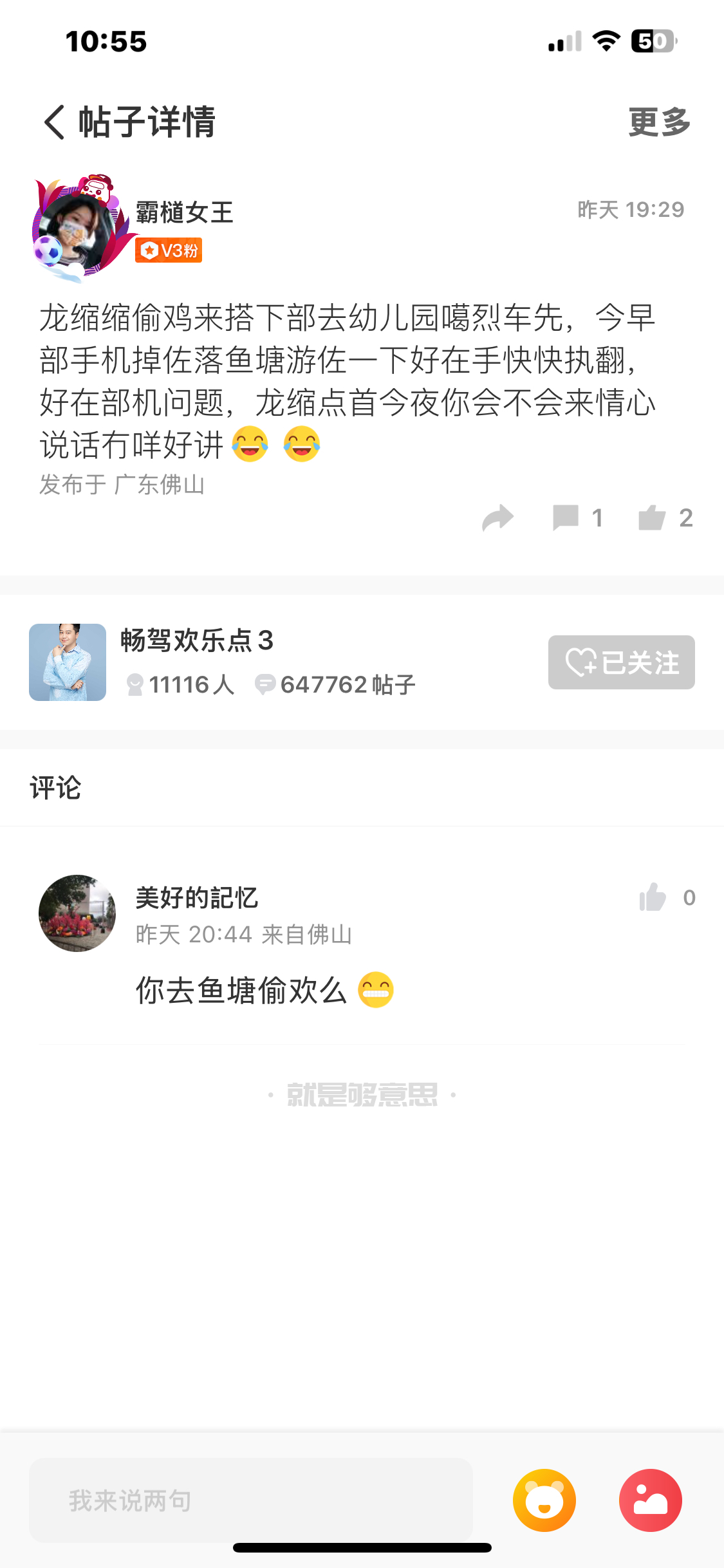Tap the 已关注 button to unfollow

pos(622,662)
